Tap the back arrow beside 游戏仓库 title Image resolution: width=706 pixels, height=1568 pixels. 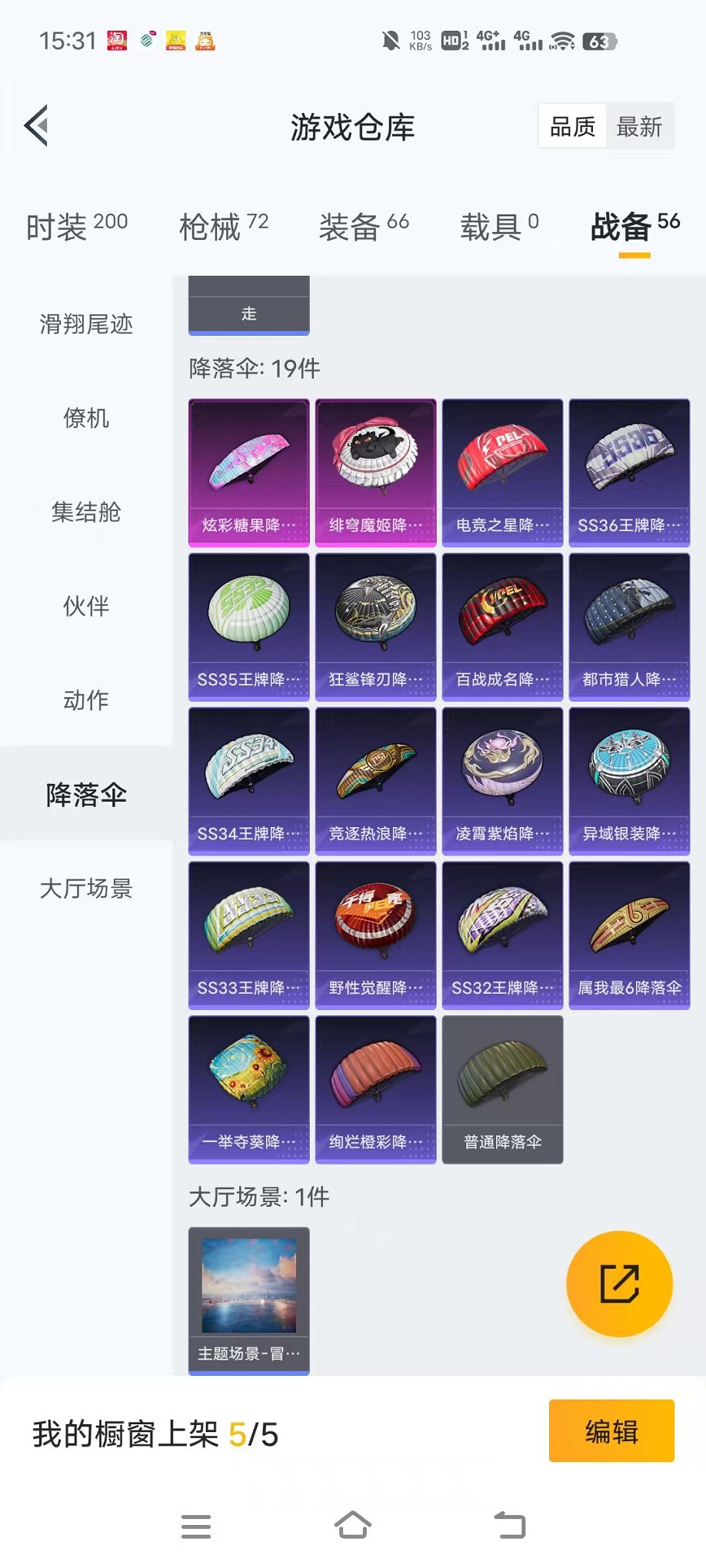(35, 126)
